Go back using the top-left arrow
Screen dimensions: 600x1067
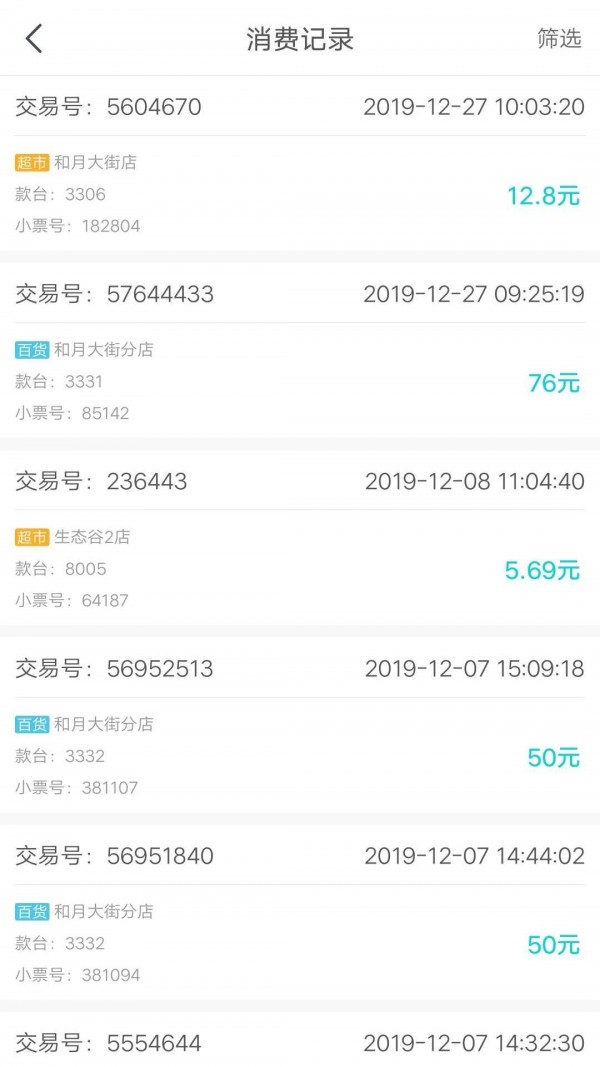pos(35,39)
